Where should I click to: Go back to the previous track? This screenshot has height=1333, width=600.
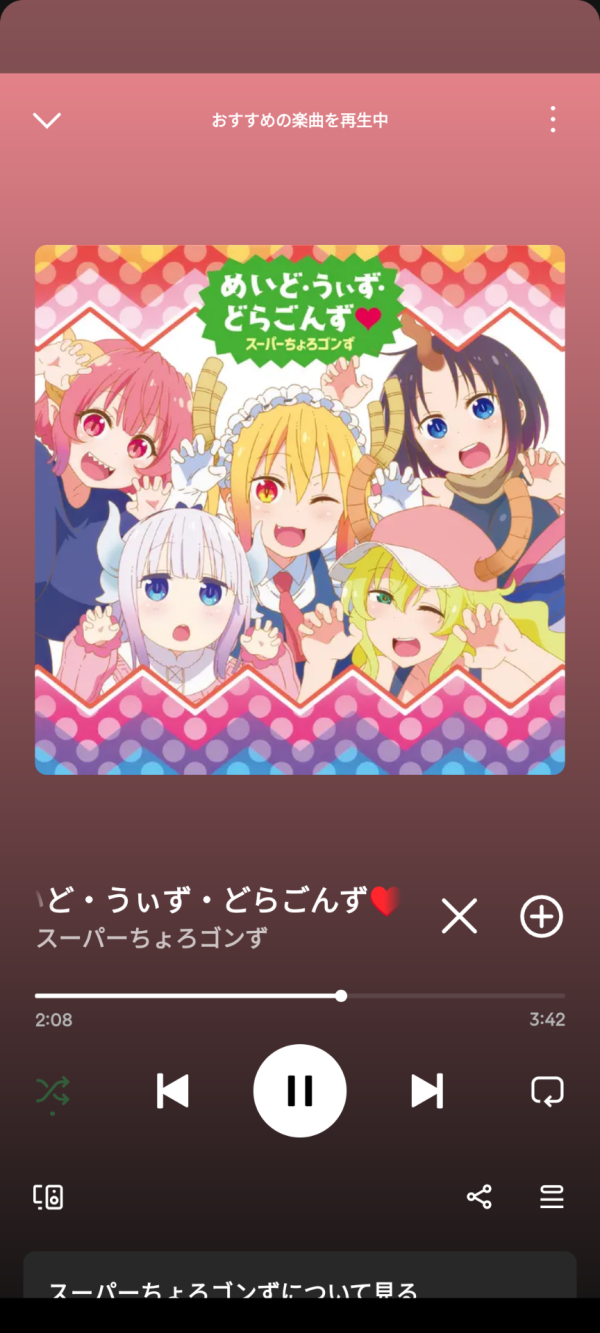(173, 1091)
